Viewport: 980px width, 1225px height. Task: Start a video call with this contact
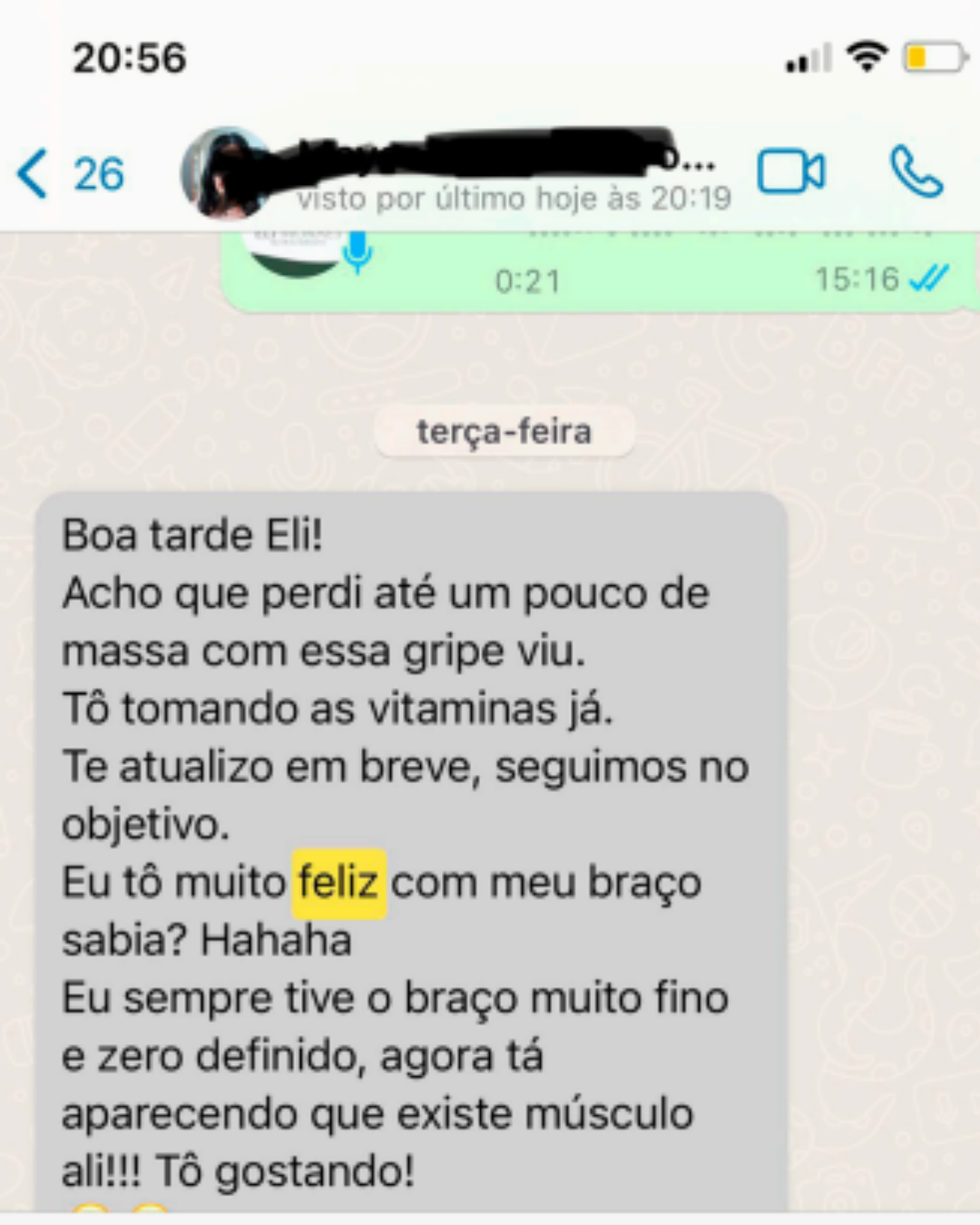790,171
